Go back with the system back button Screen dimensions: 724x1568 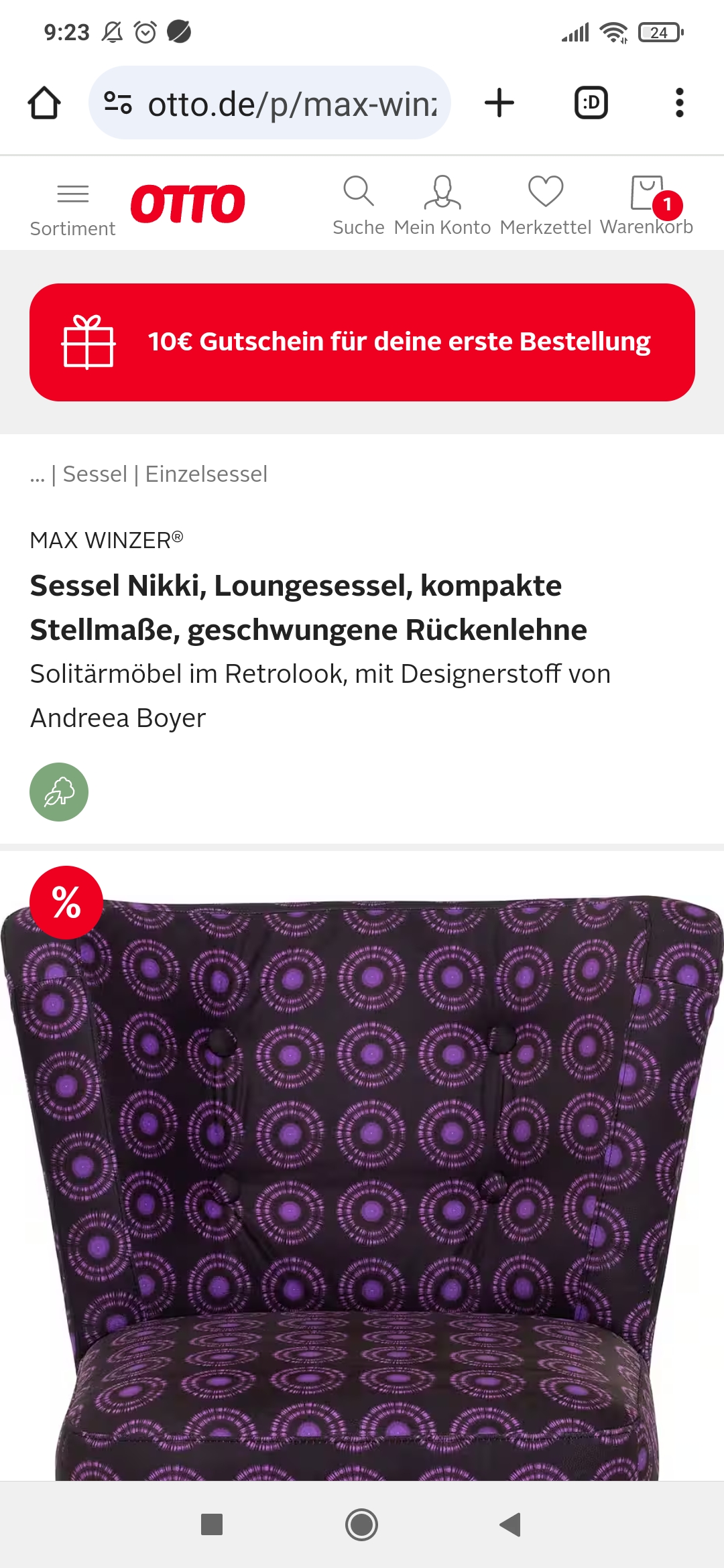(x=510, y=1524)
